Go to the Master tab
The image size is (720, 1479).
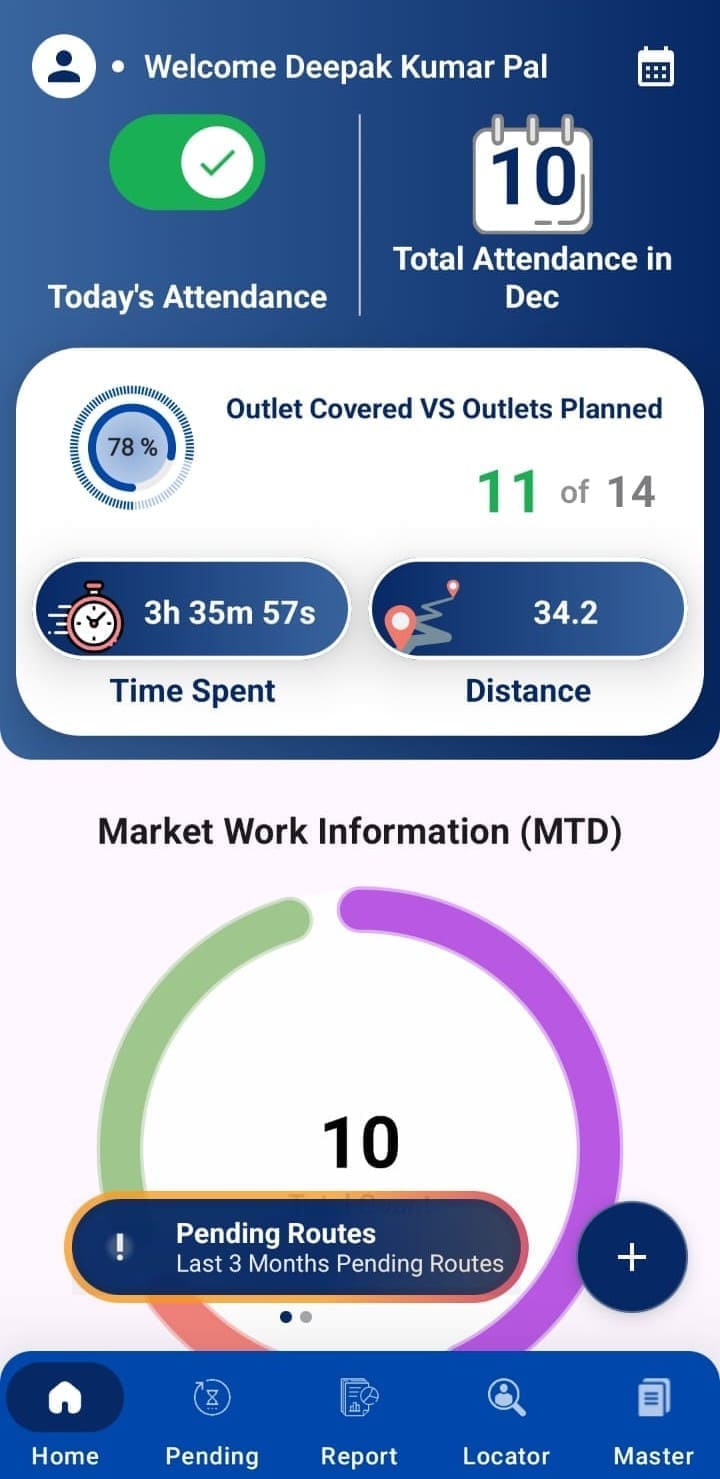pos(653,1417)
